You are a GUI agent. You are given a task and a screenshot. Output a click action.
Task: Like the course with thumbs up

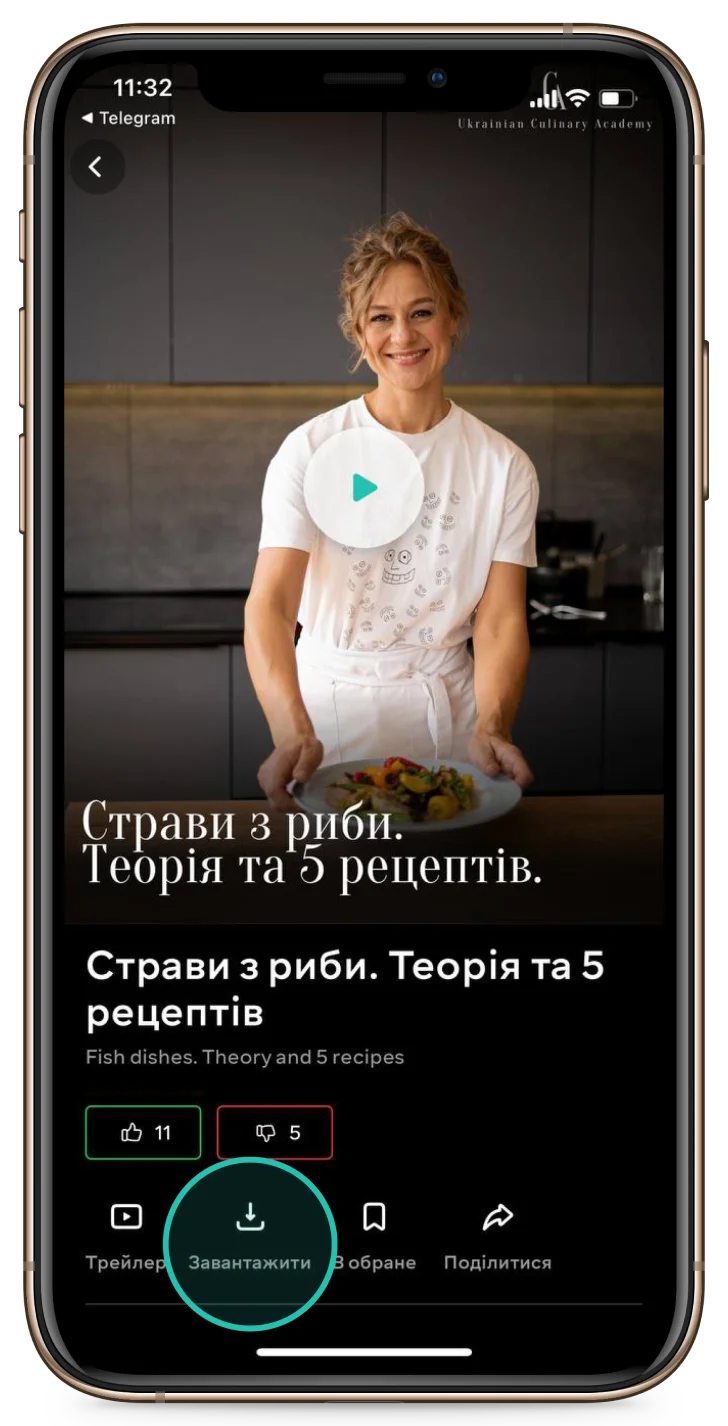coord(144,1132)
